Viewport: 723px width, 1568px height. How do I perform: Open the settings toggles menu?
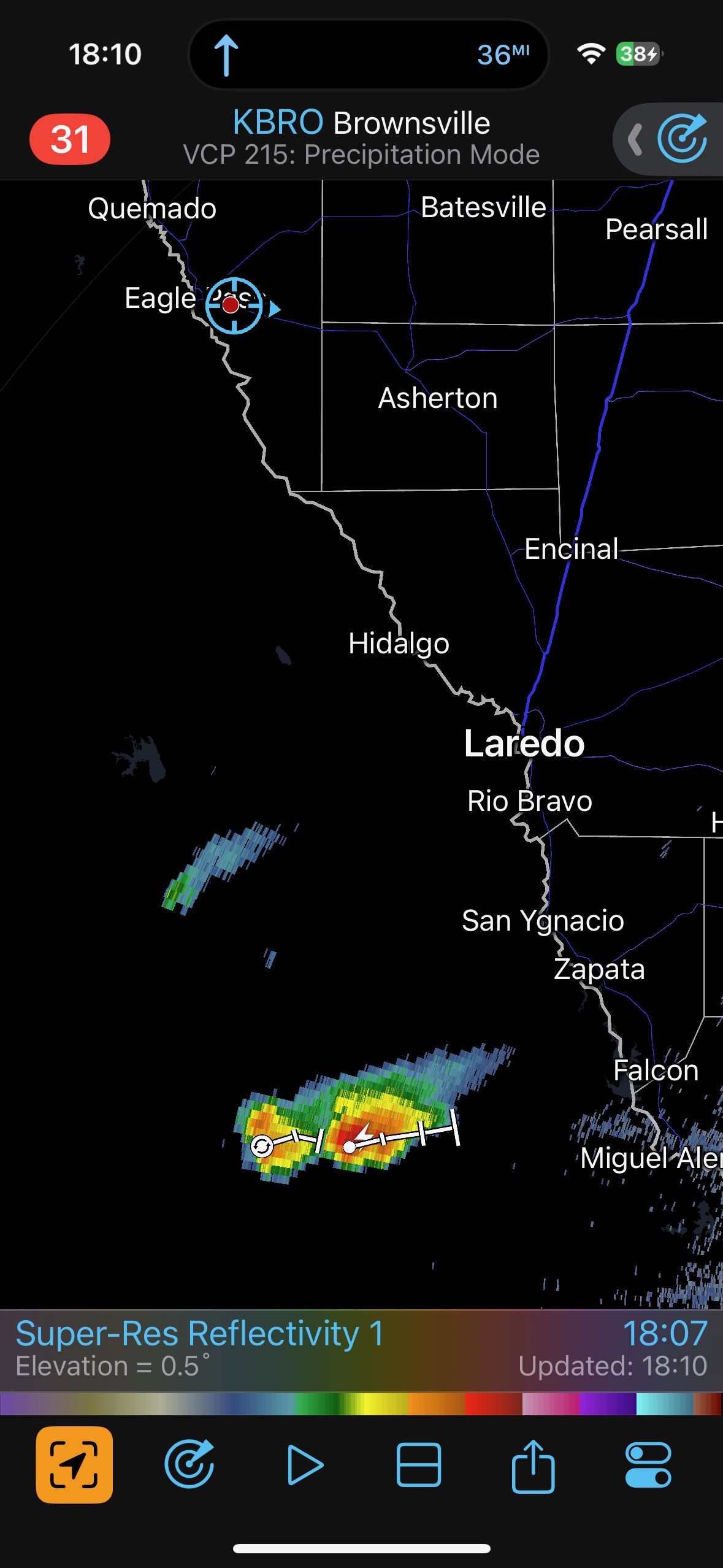click(x=648, y=1464)
